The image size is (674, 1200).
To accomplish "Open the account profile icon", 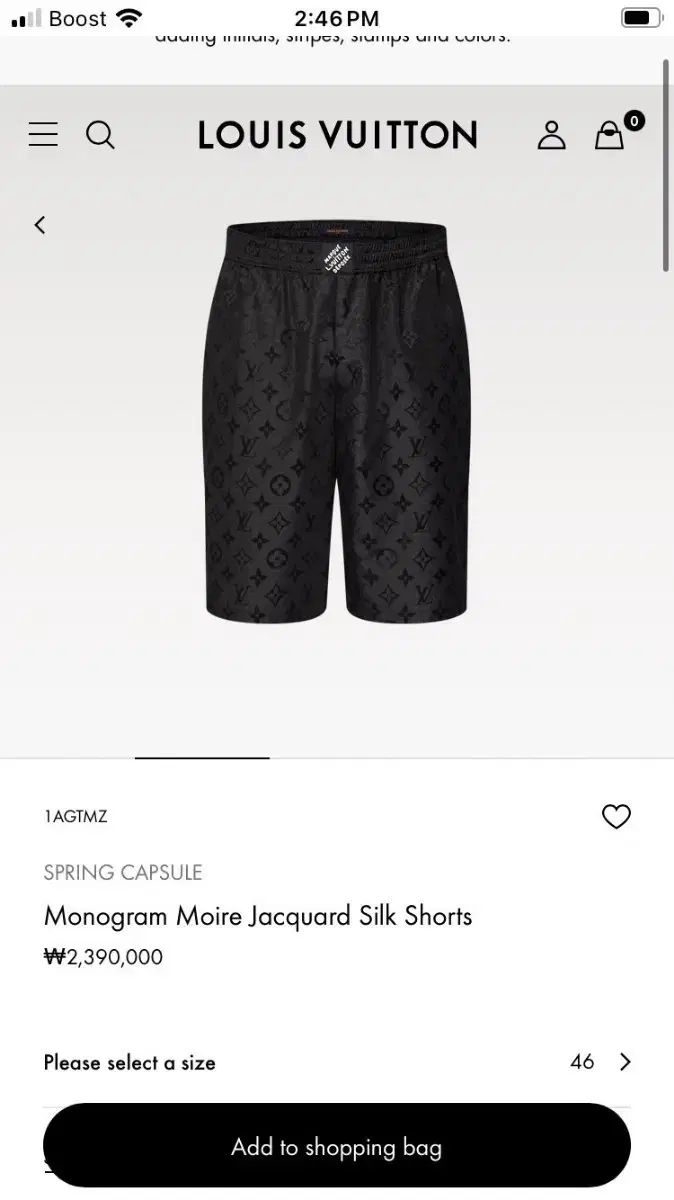I will click(x=551, y=135).
